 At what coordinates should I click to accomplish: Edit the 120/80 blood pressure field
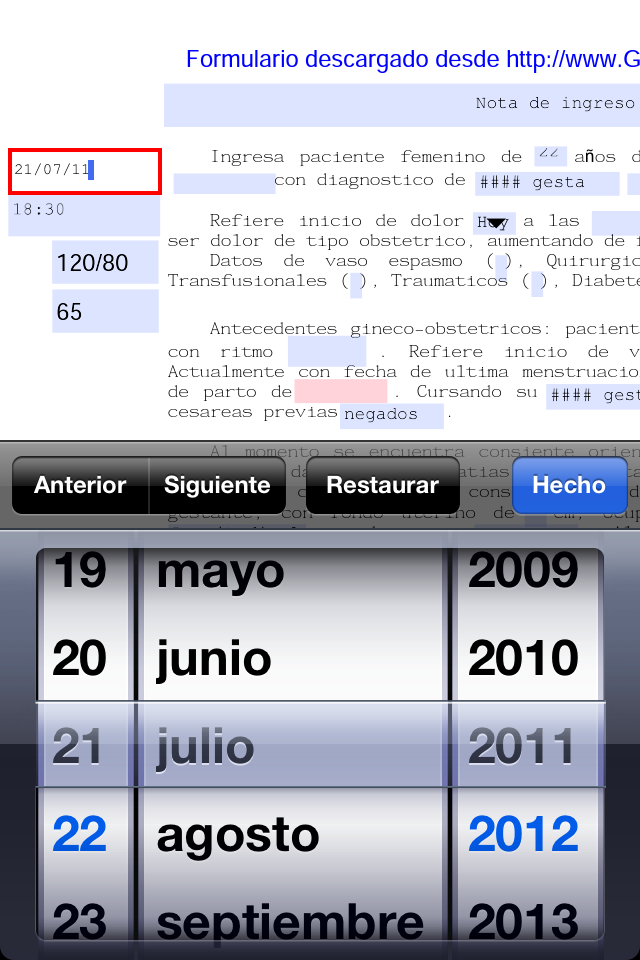tap(105, 263)
